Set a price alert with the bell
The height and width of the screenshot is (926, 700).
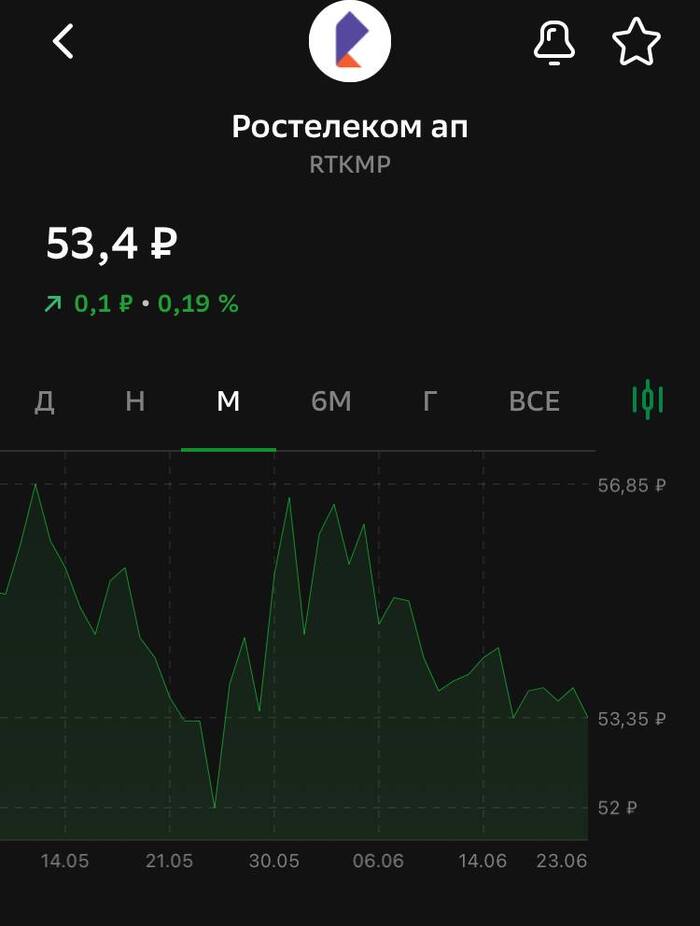(x=555, y=43)
